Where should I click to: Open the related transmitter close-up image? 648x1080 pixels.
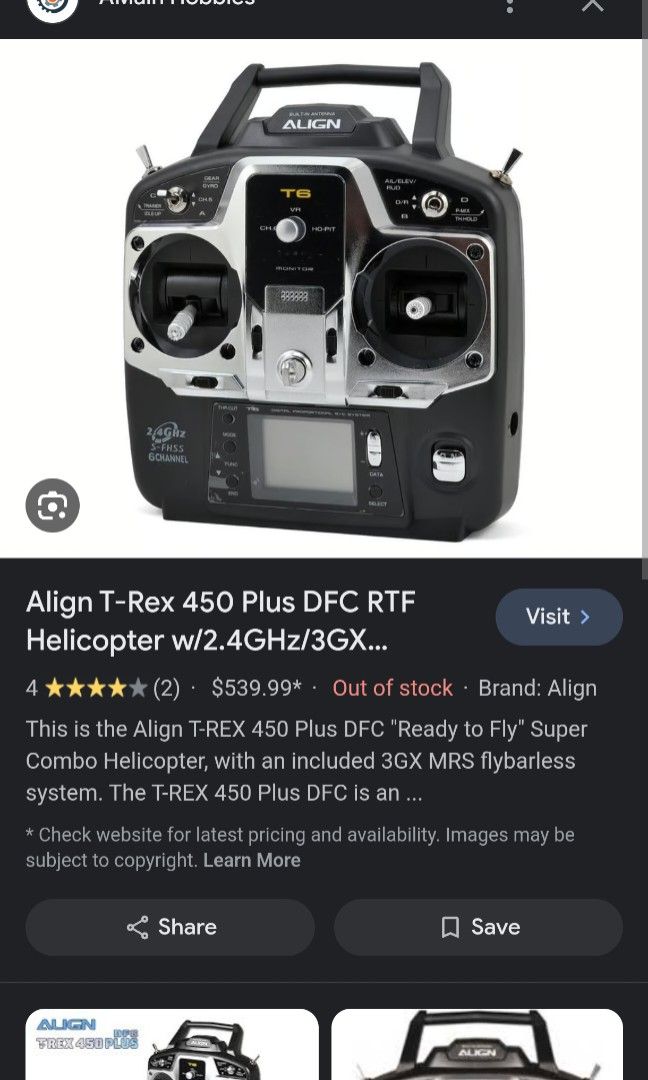[477, 1045]
